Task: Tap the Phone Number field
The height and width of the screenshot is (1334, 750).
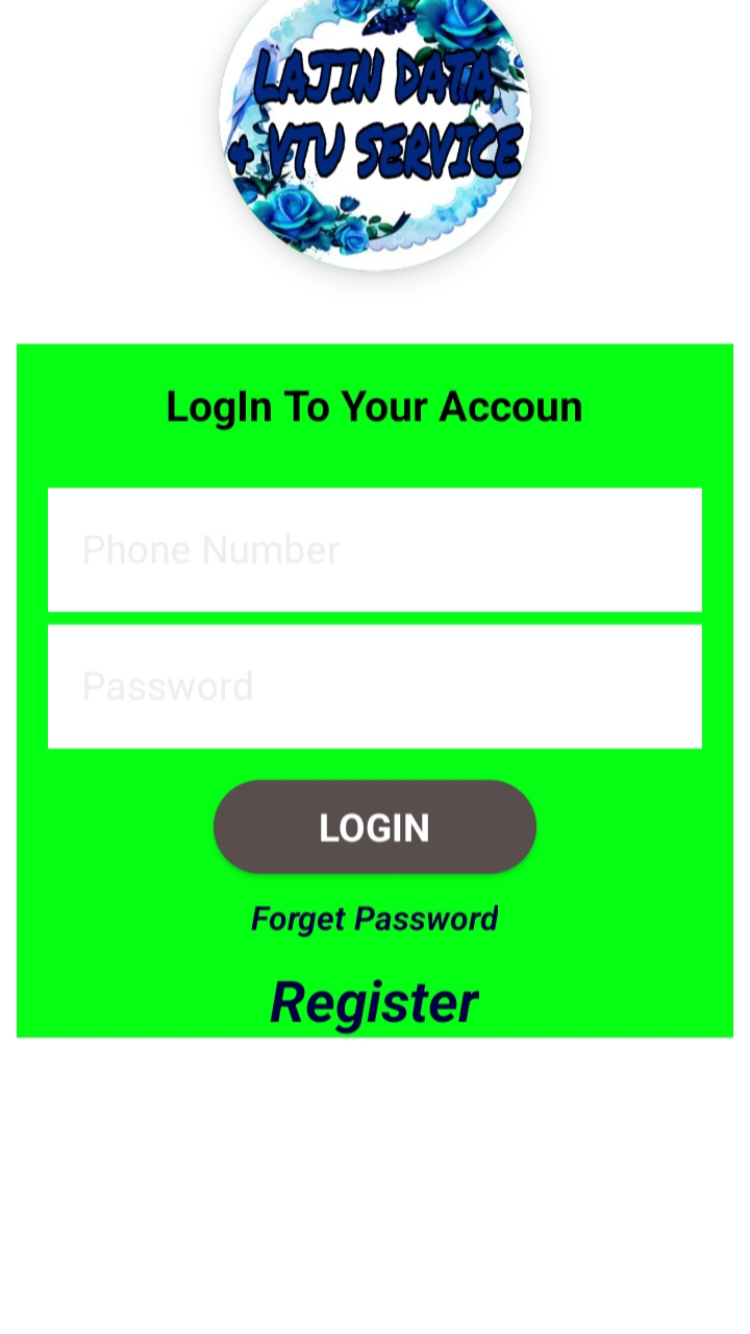Action: click(374, 550)
